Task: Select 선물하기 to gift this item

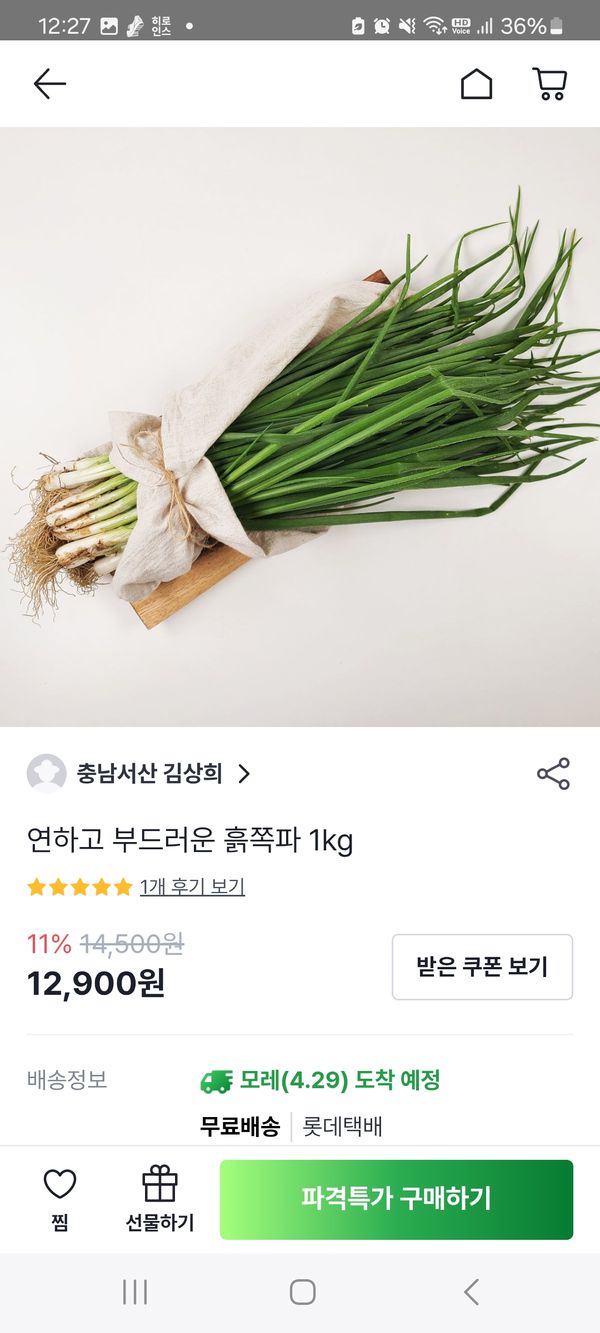Action: [x=160, y=1198]
